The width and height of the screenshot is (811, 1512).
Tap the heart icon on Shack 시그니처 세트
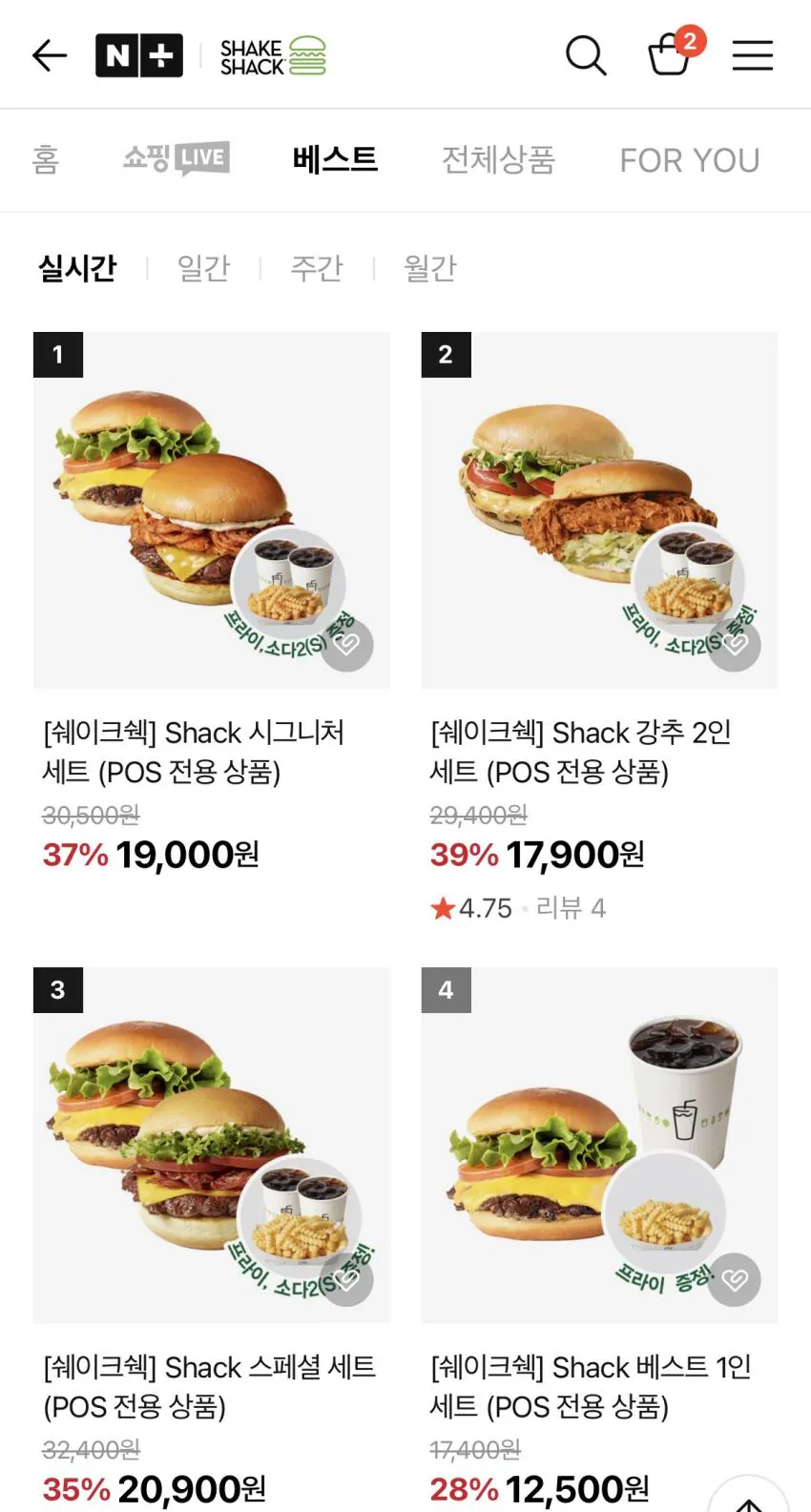click(x=346, y=646)
